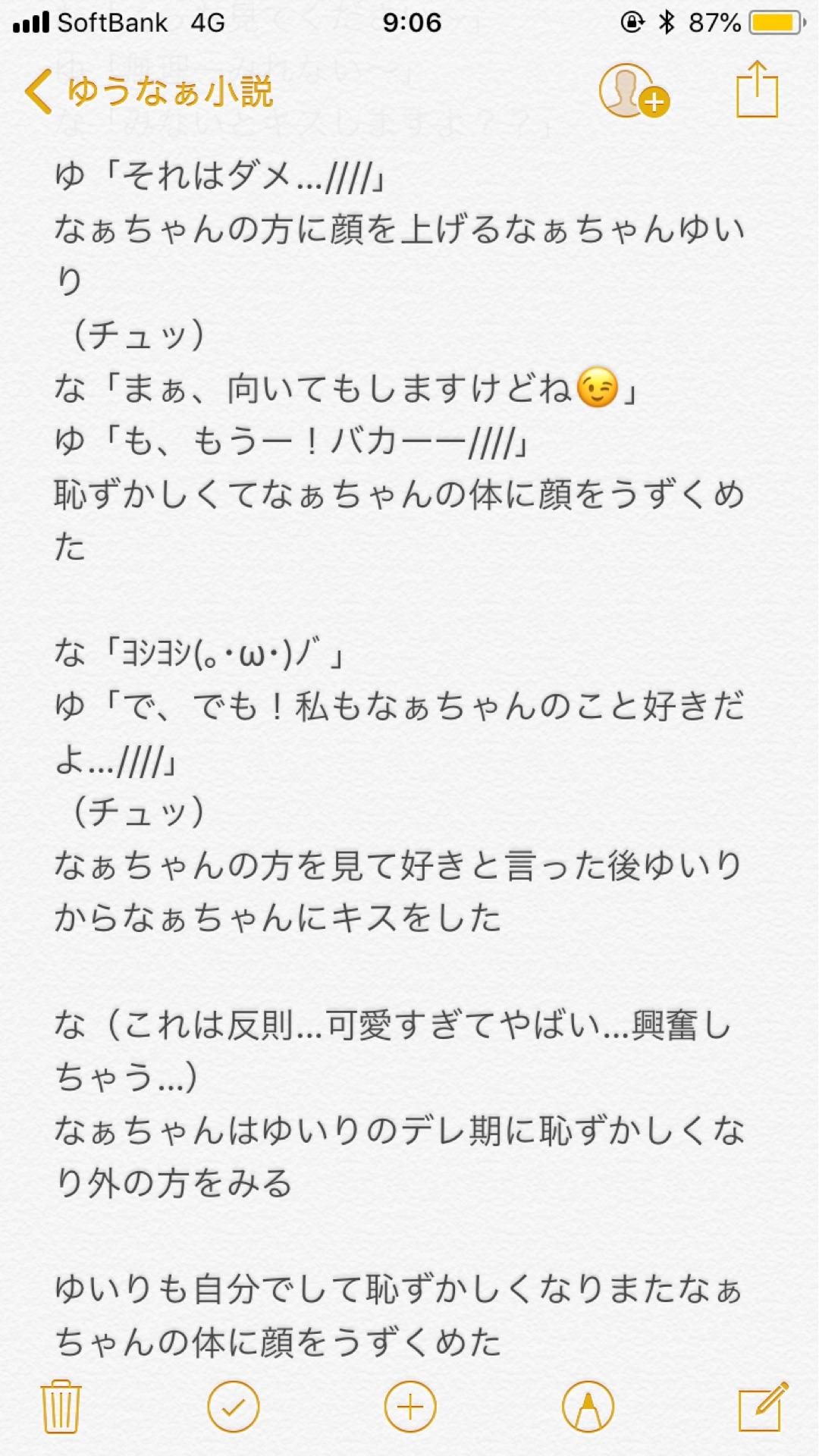Compose a new note

coord(762,1406)
